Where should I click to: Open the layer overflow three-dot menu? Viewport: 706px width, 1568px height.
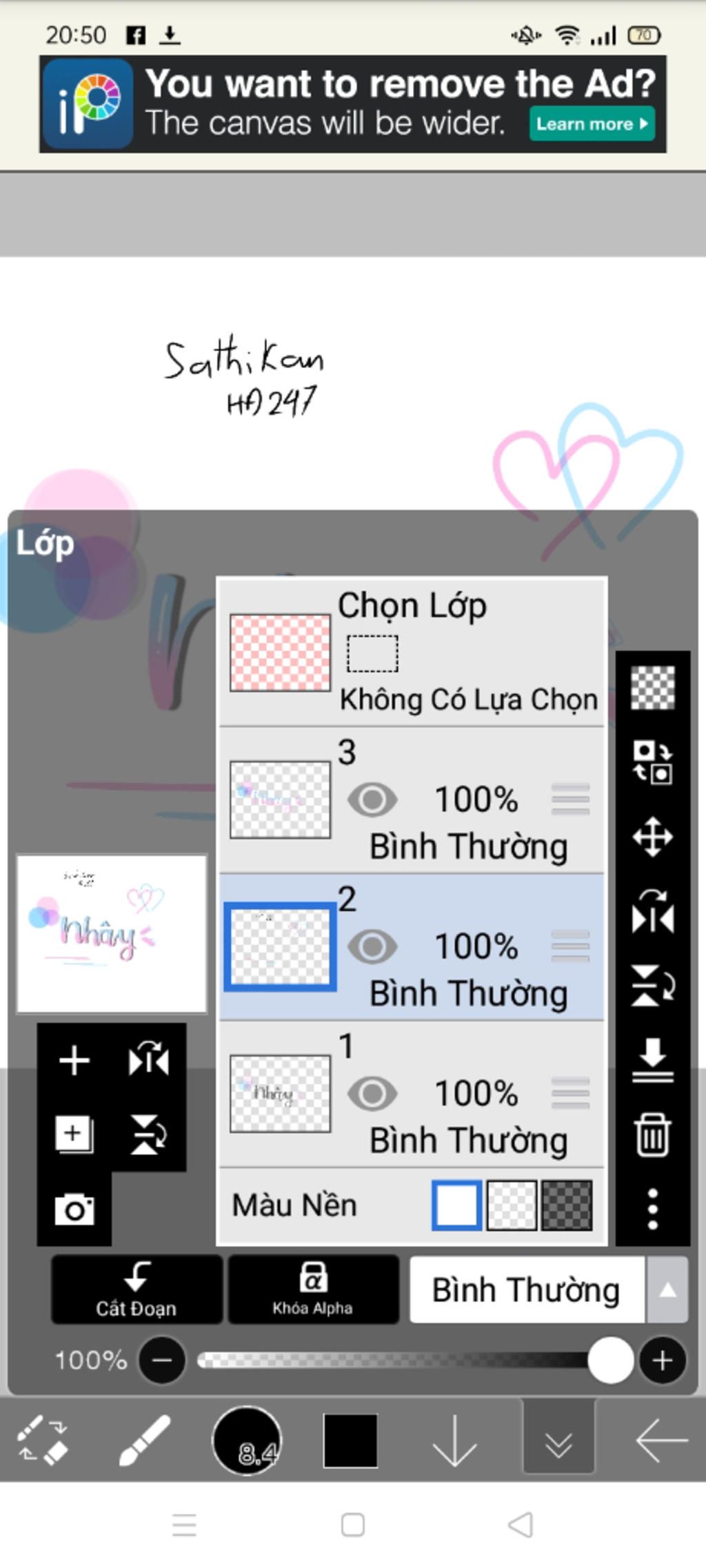(652, 1208)
